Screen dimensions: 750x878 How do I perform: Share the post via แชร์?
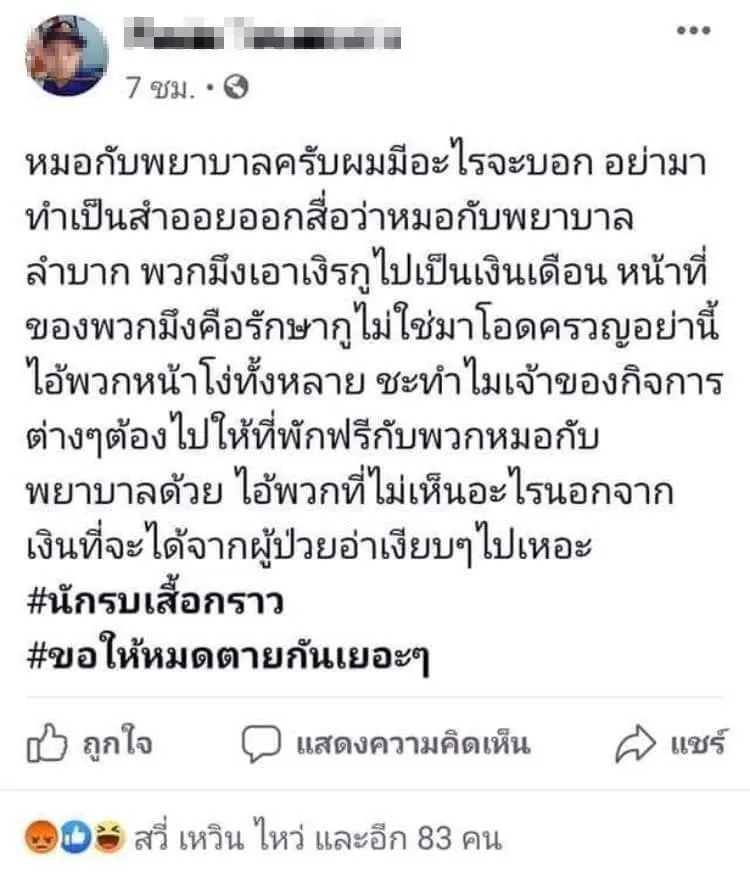click(x=669, y=744)
